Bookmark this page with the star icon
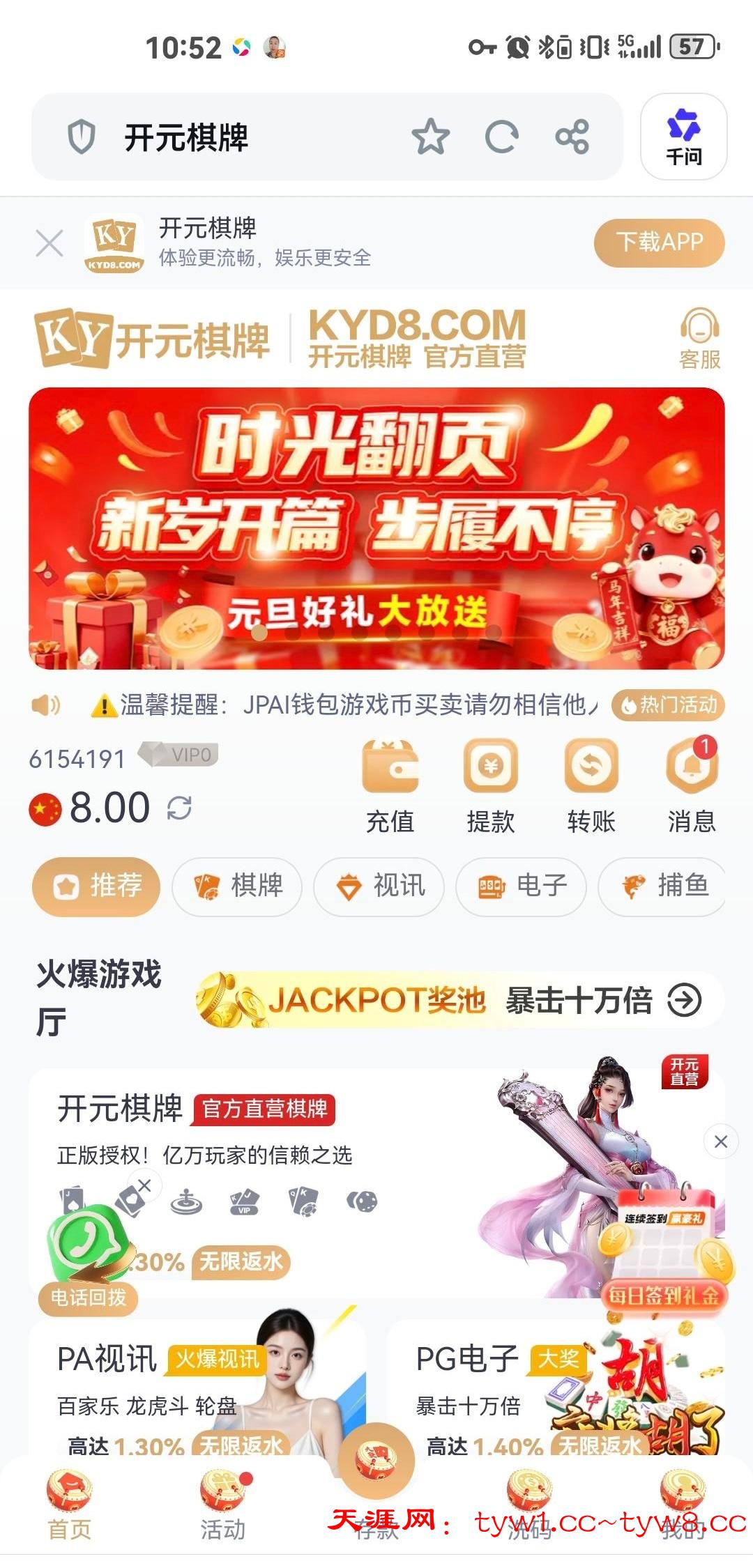Image resolution: width=753 pixels, height=1568 pixels. (430, 137)
